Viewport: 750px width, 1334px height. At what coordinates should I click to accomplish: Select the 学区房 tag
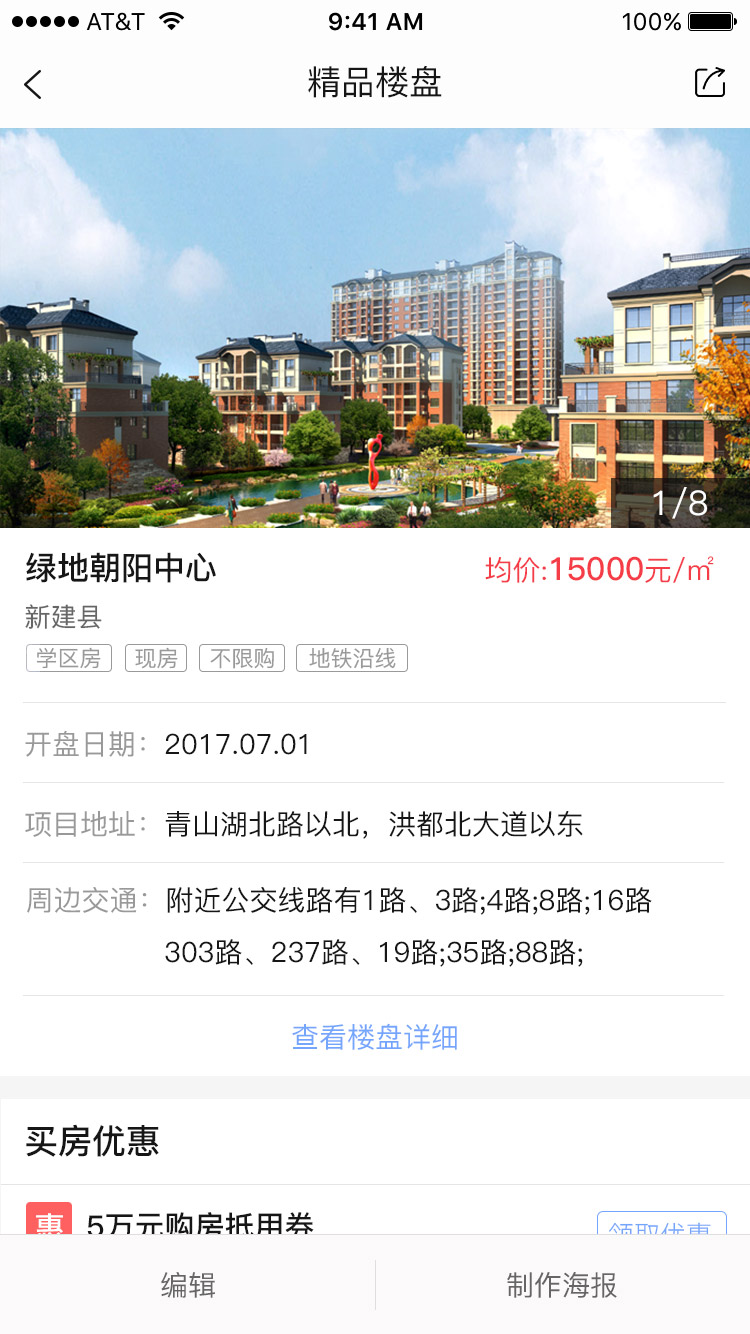coord(68,658)
